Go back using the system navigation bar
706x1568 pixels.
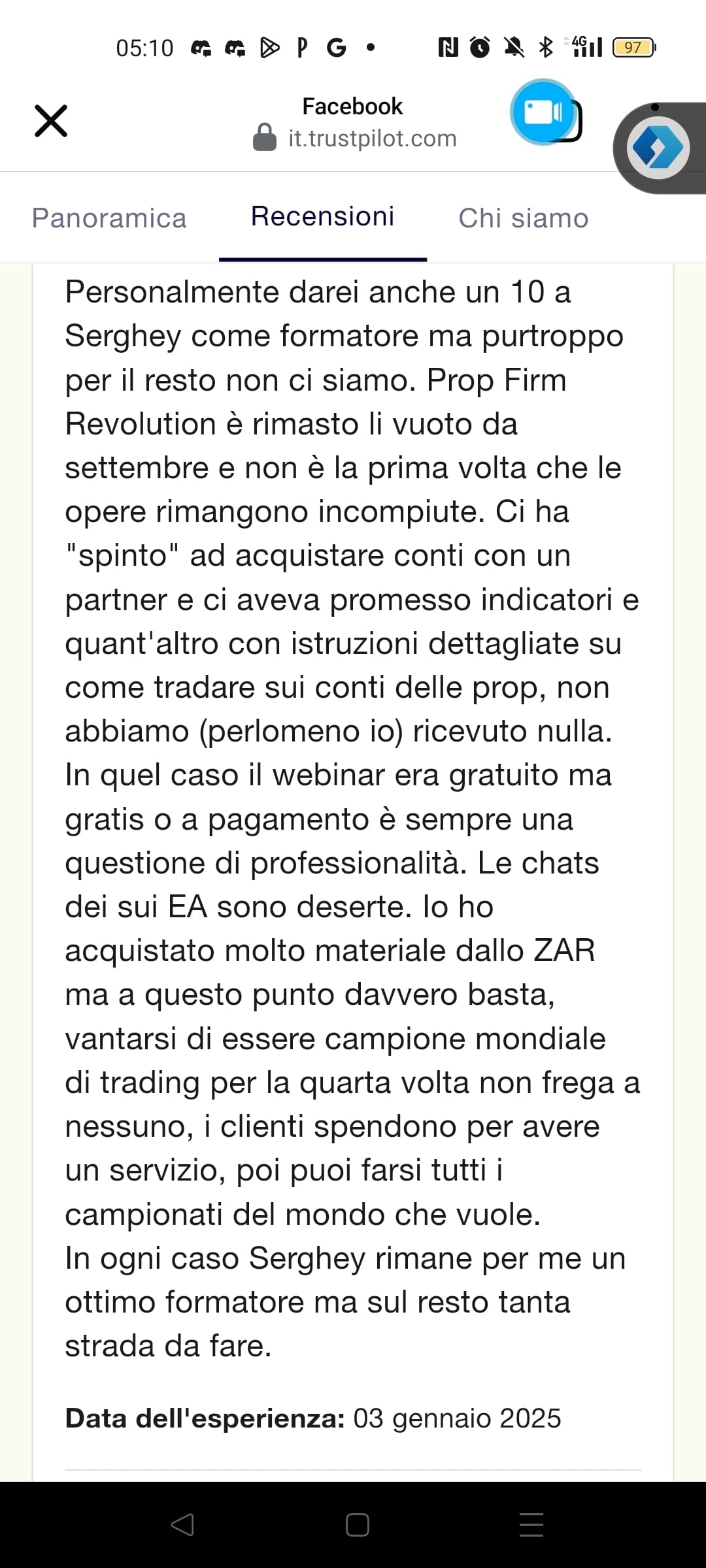pyautogui.click(x=182, y=1525)
